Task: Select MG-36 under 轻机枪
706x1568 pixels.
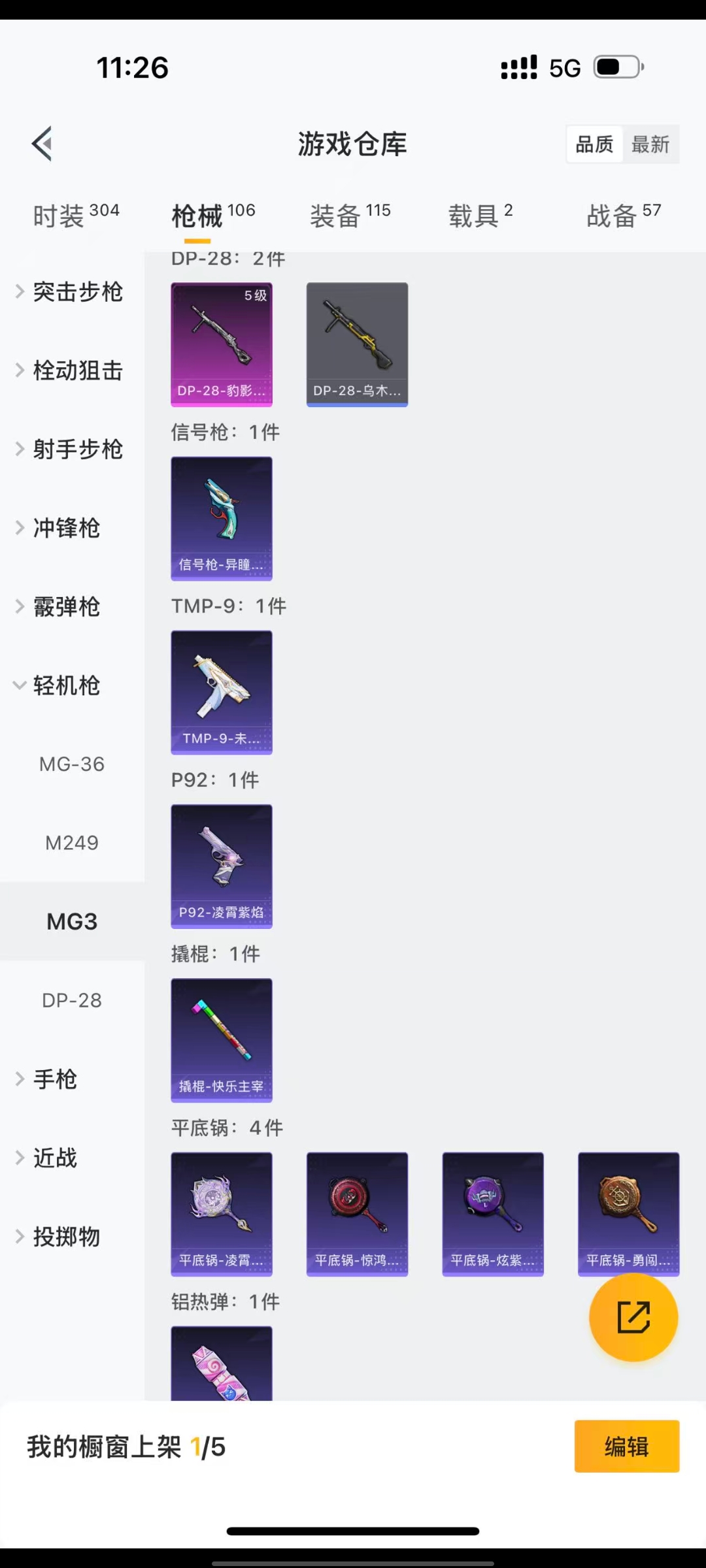Action: tap(72, 764)
